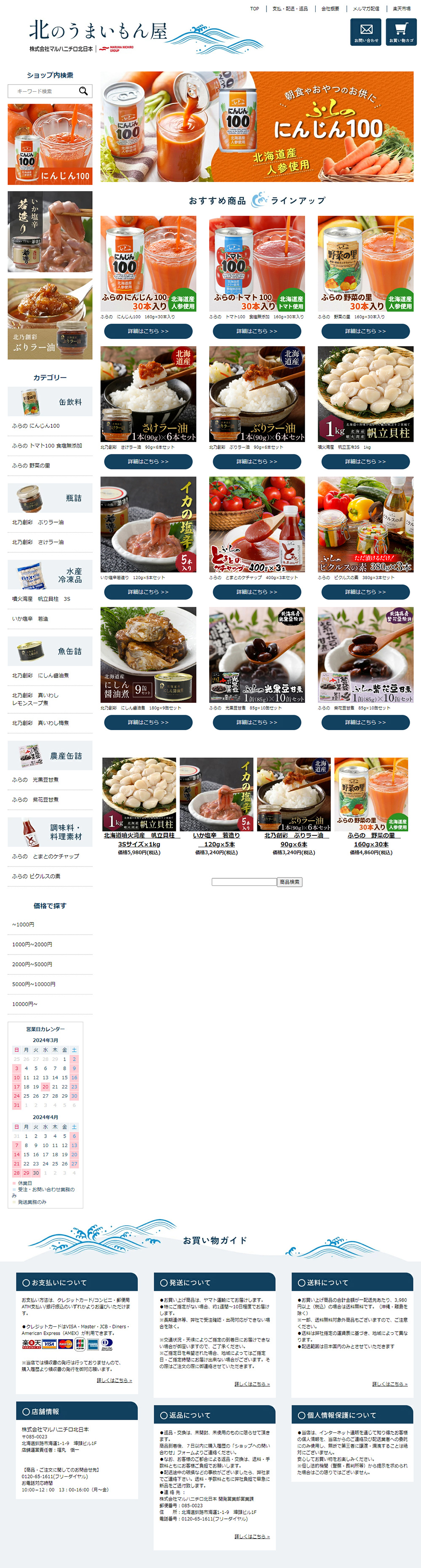Screen dimensions: 421x1568
Task: Open the お問い合わせ contact button
Action: 365,32
